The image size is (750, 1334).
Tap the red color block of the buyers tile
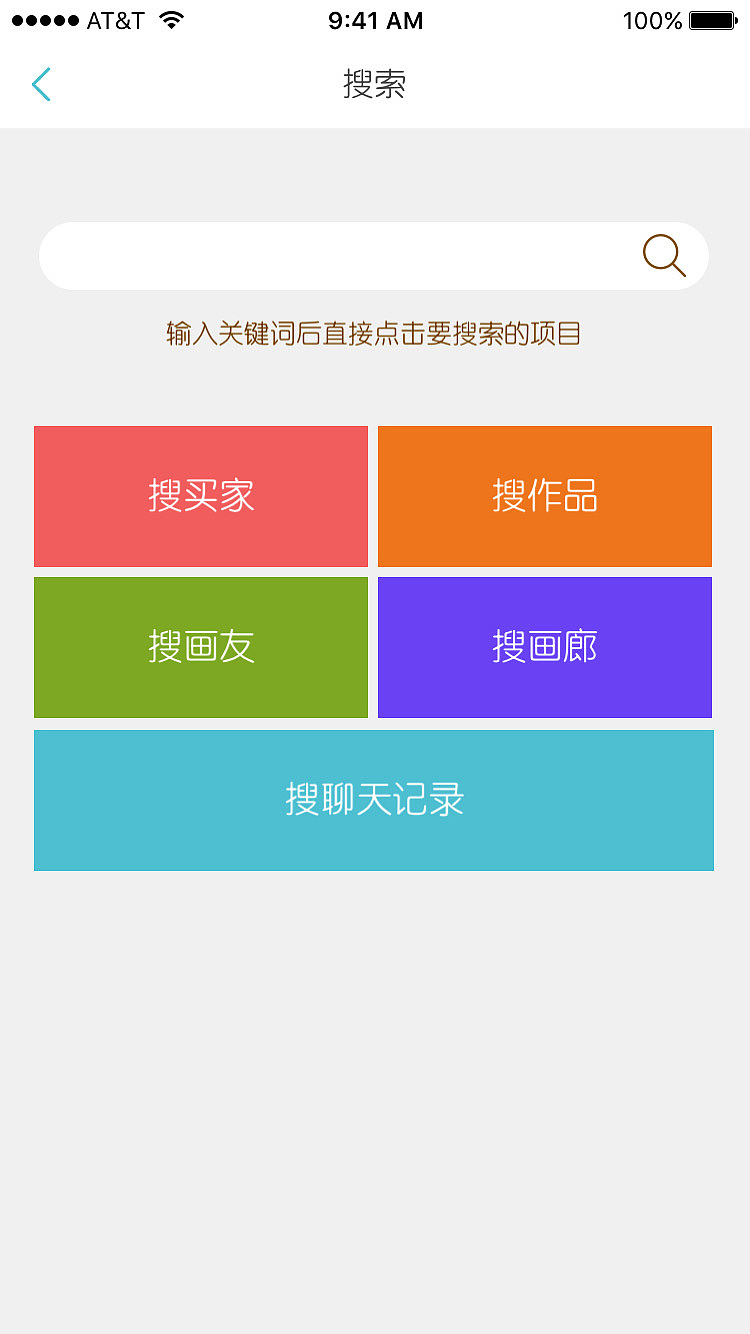coord(200,496)
